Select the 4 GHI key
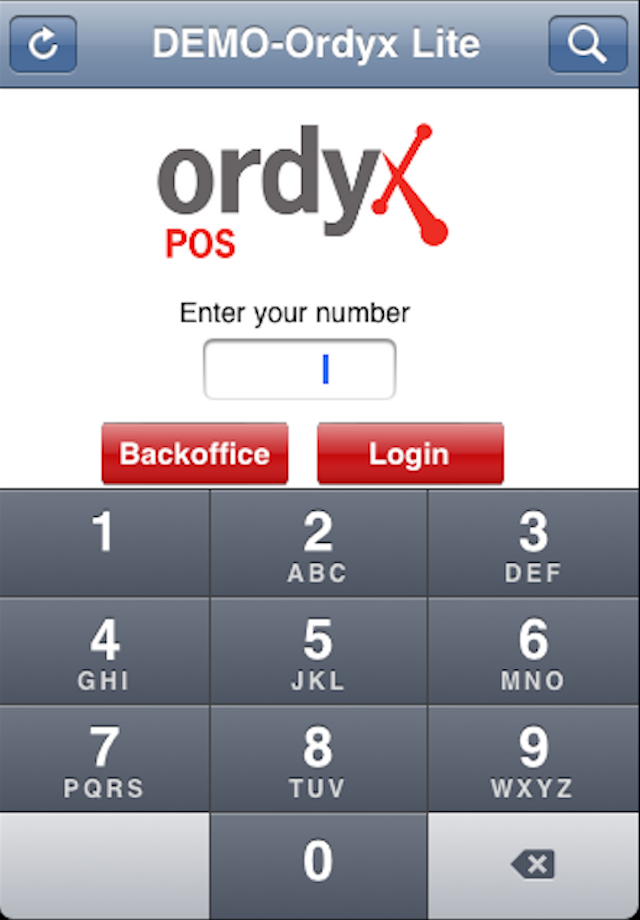 point(104,651)
